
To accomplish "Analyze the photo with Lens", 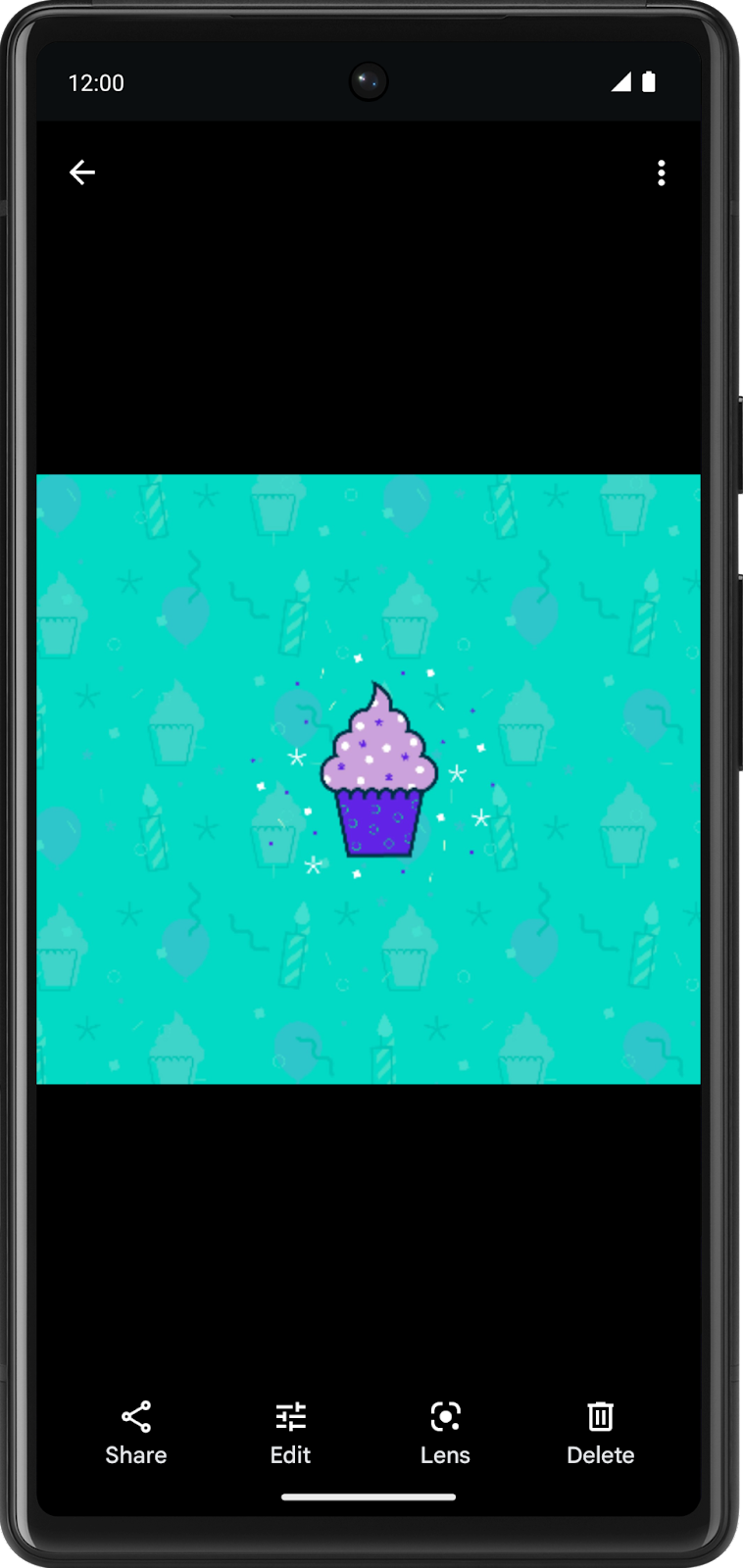I will [x=445, y=1432].
